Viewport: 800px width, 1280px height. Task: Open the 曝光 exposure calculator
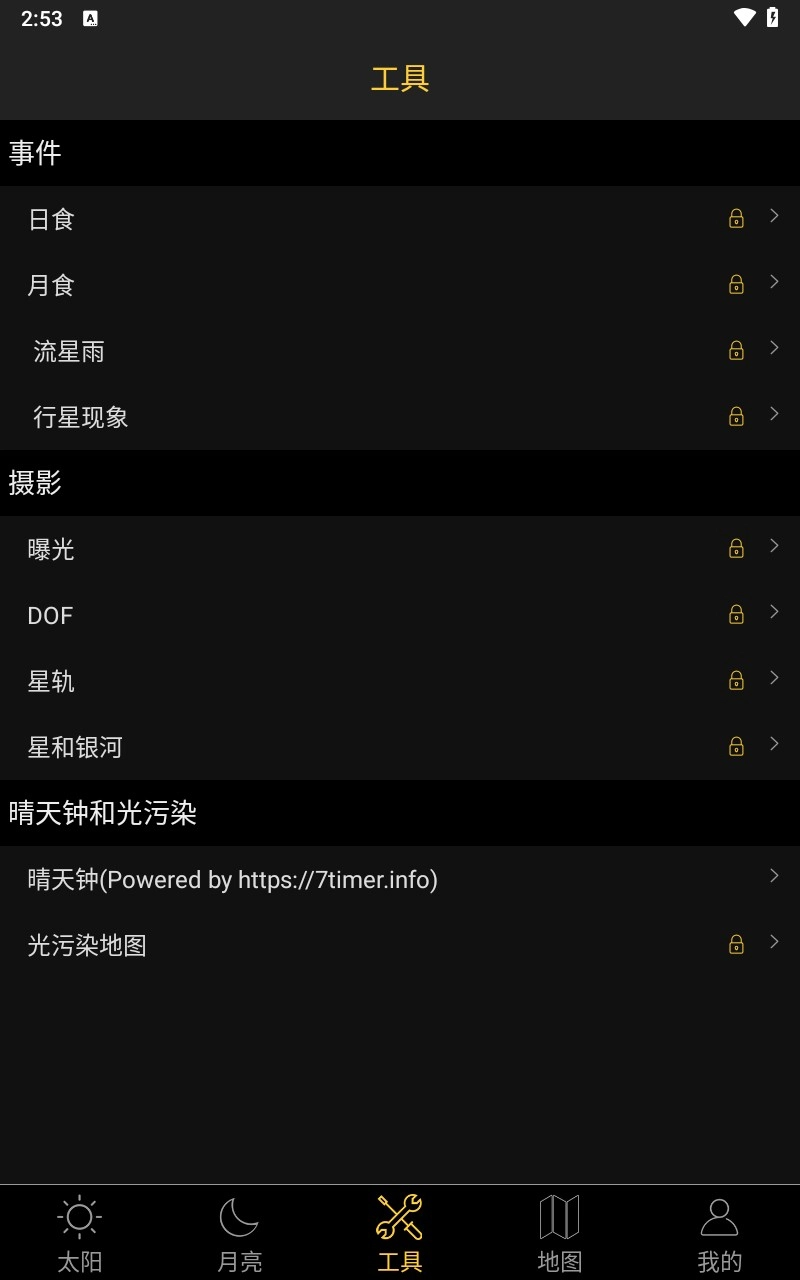400,549
